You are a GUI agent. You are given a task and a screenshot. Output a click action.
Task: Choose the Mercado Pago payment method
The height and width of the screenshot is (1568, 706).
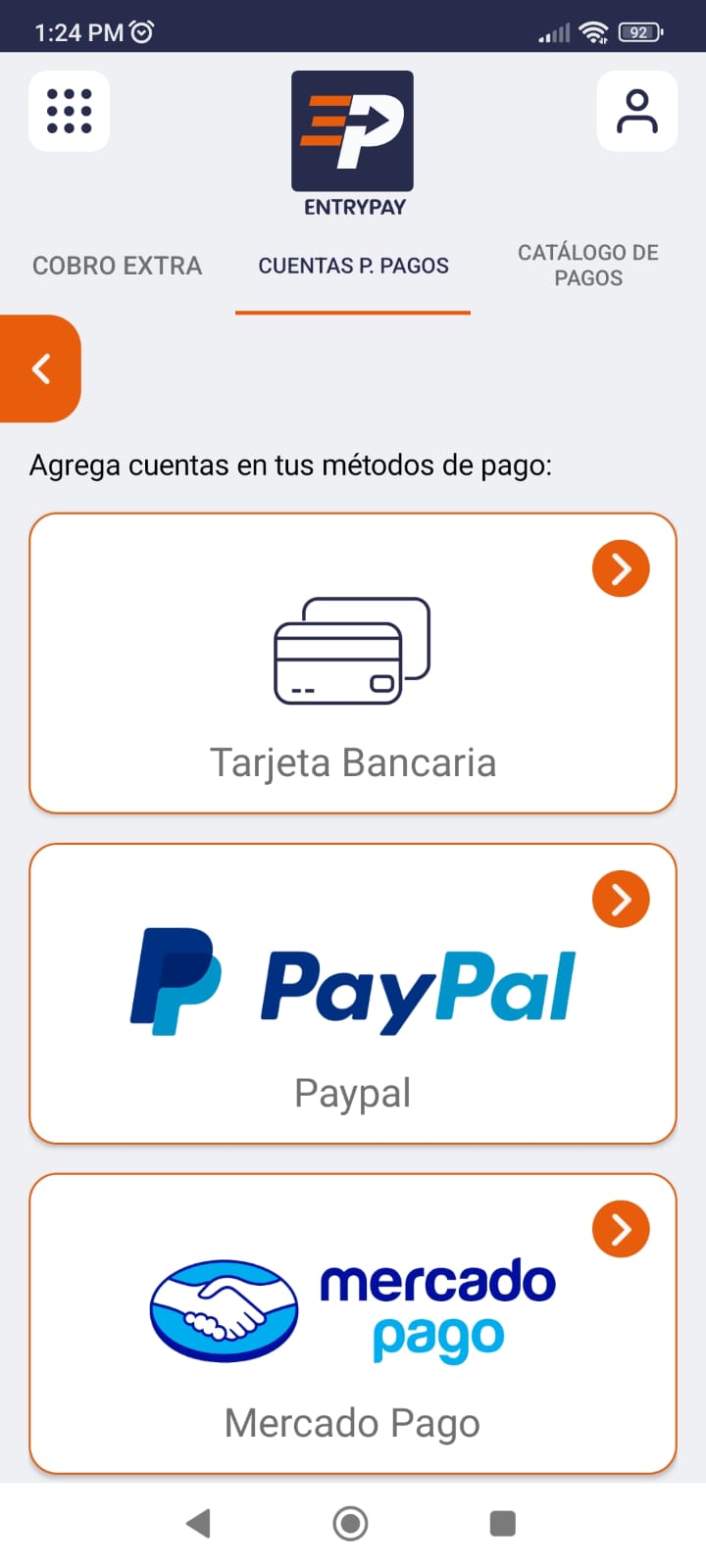pos(353,1323)
